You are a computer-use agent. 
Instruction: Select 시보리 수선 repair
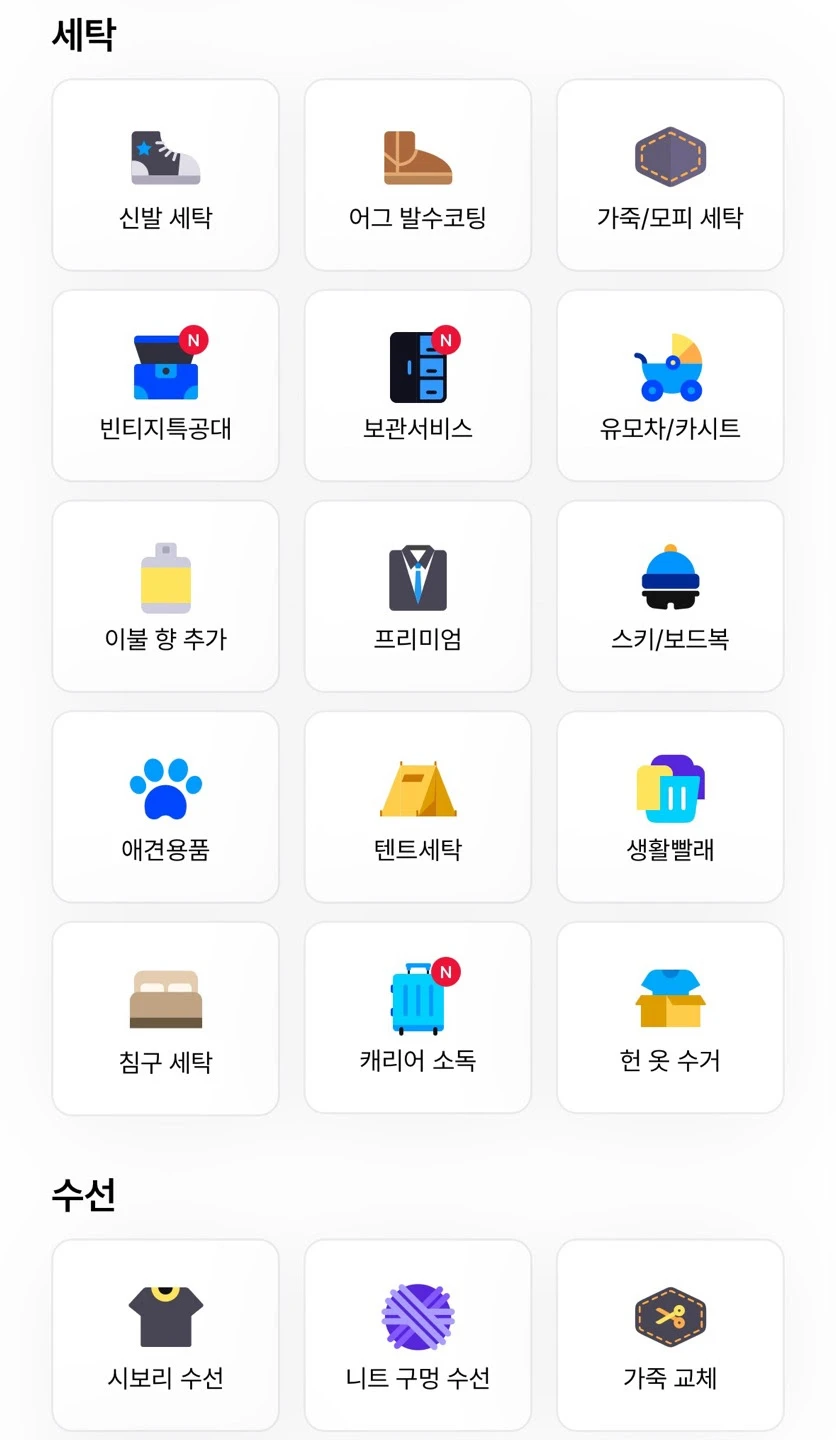pyautogui.click(x=165, y=1335)
